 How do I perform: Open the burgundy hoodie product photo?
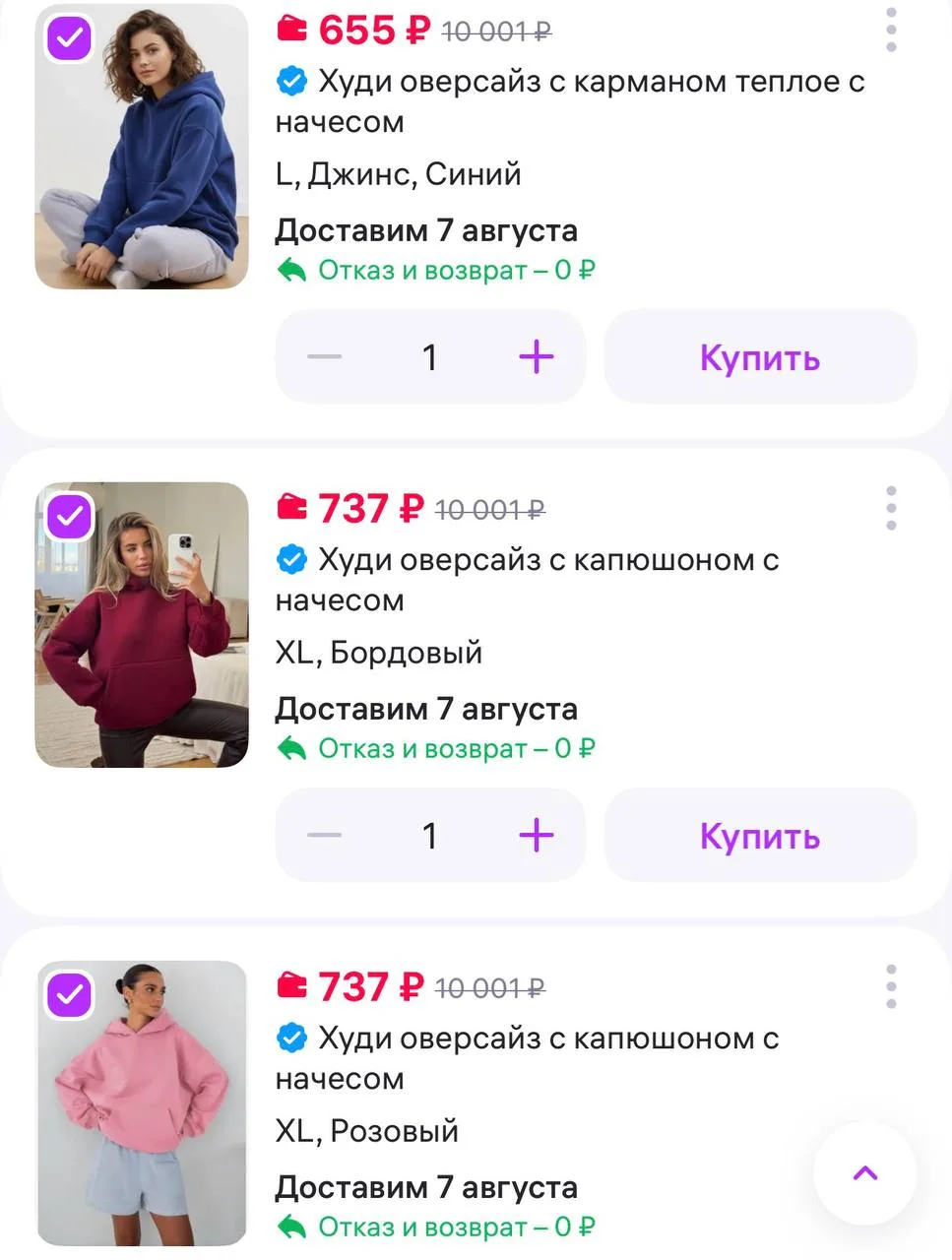click(142, 625)
